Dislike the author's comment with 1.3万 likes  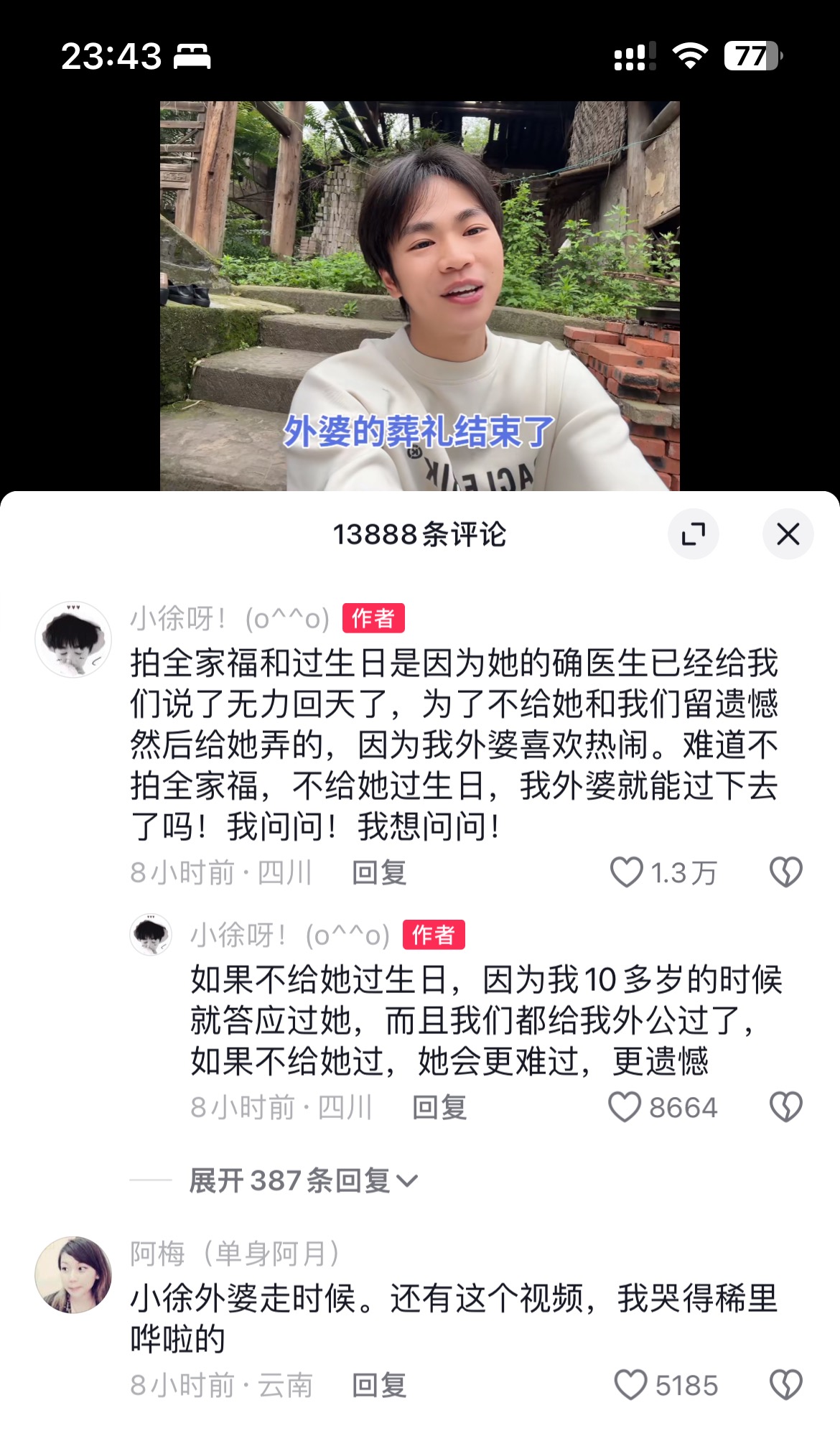(786, 872)
